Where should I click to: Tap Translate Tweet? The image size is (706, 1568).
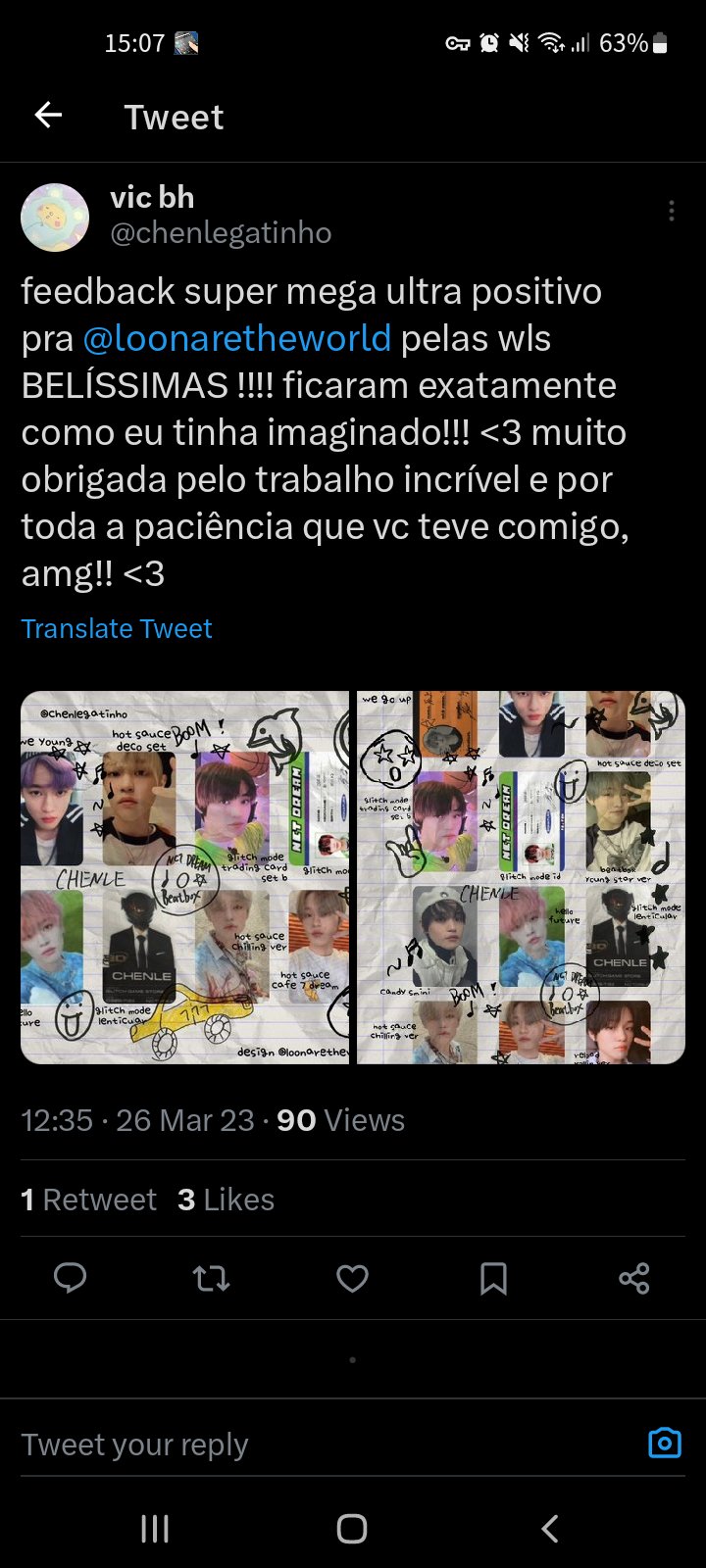117,628
